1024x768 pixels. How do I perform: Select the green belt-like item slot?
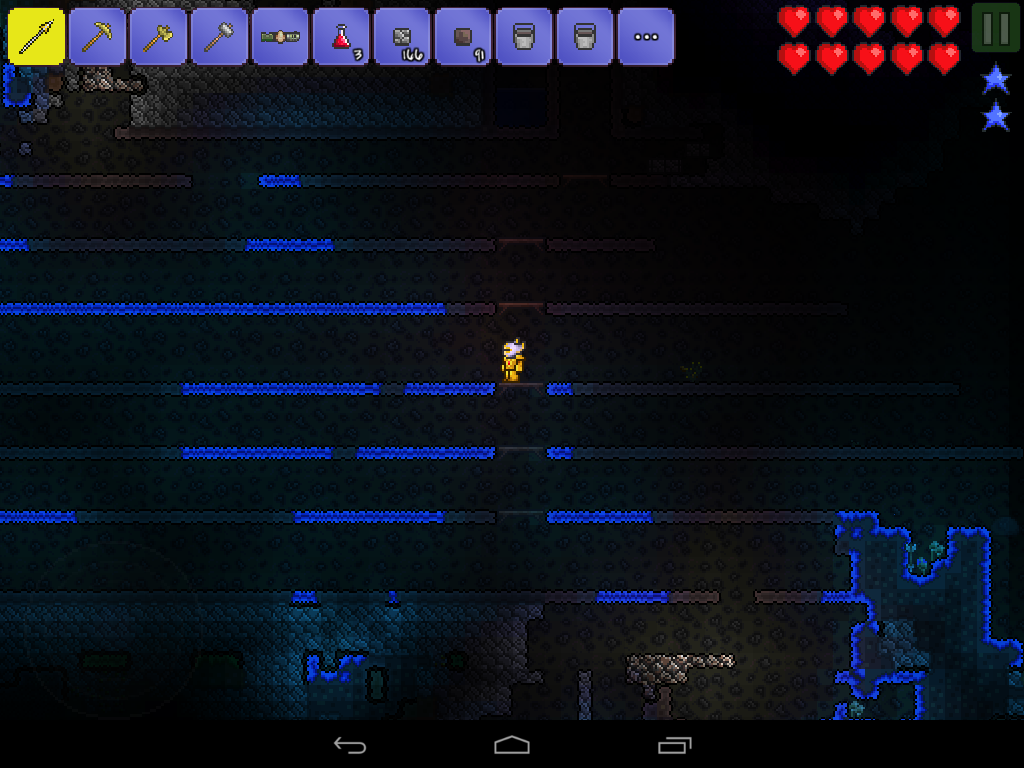point(281,37)
